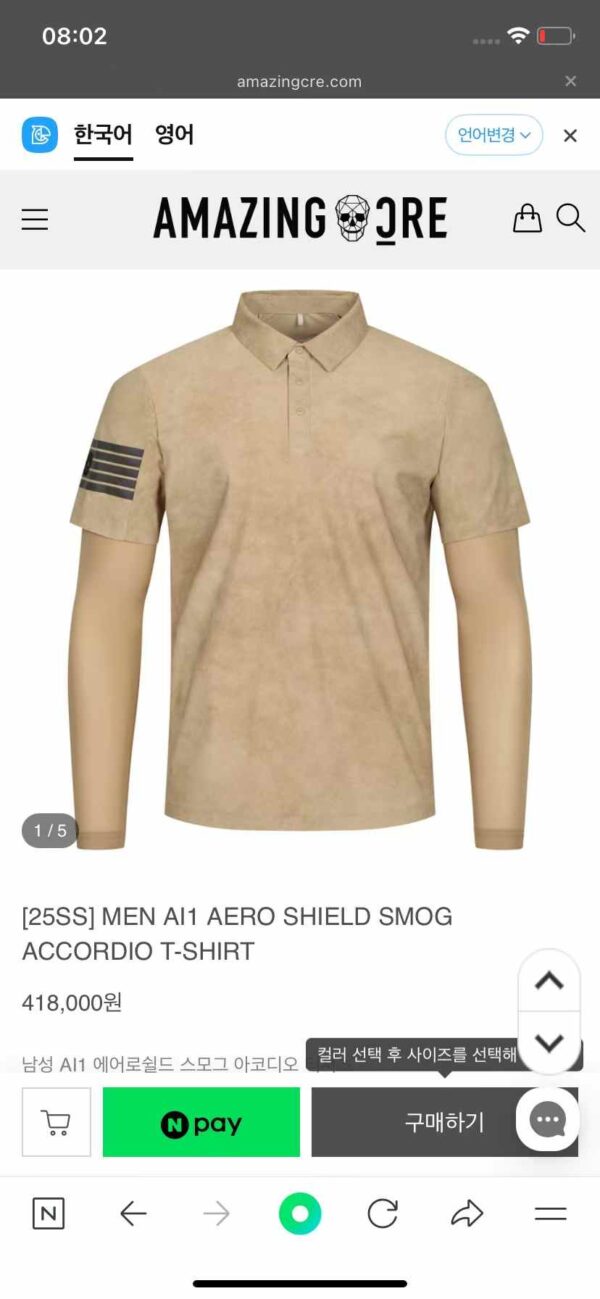Open the shopping bag
Viewport: 600px width, 1299px height.
(527, 218)
